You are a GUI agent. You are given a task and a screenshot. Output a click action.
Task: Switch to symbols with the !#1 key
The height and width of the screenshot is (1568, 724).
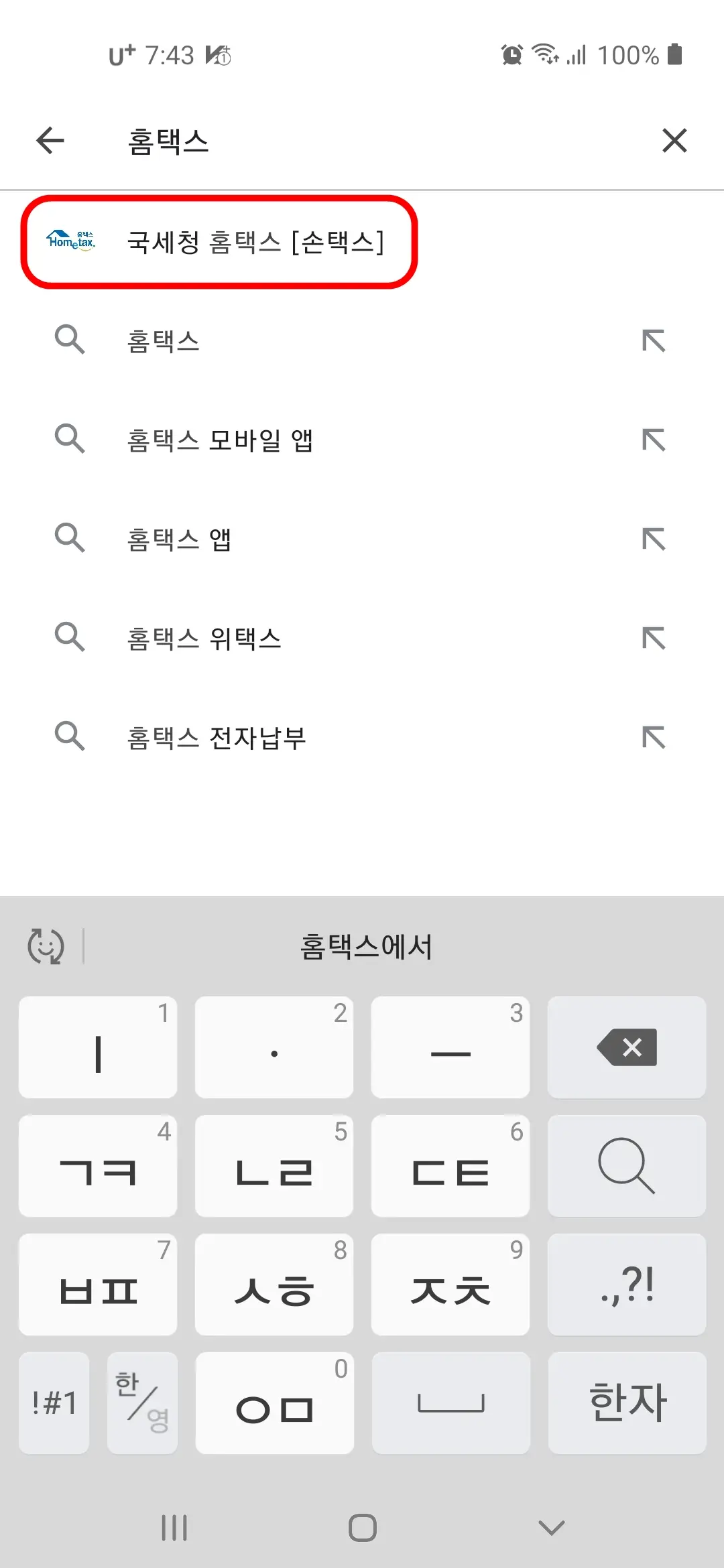coord(54,1404)
